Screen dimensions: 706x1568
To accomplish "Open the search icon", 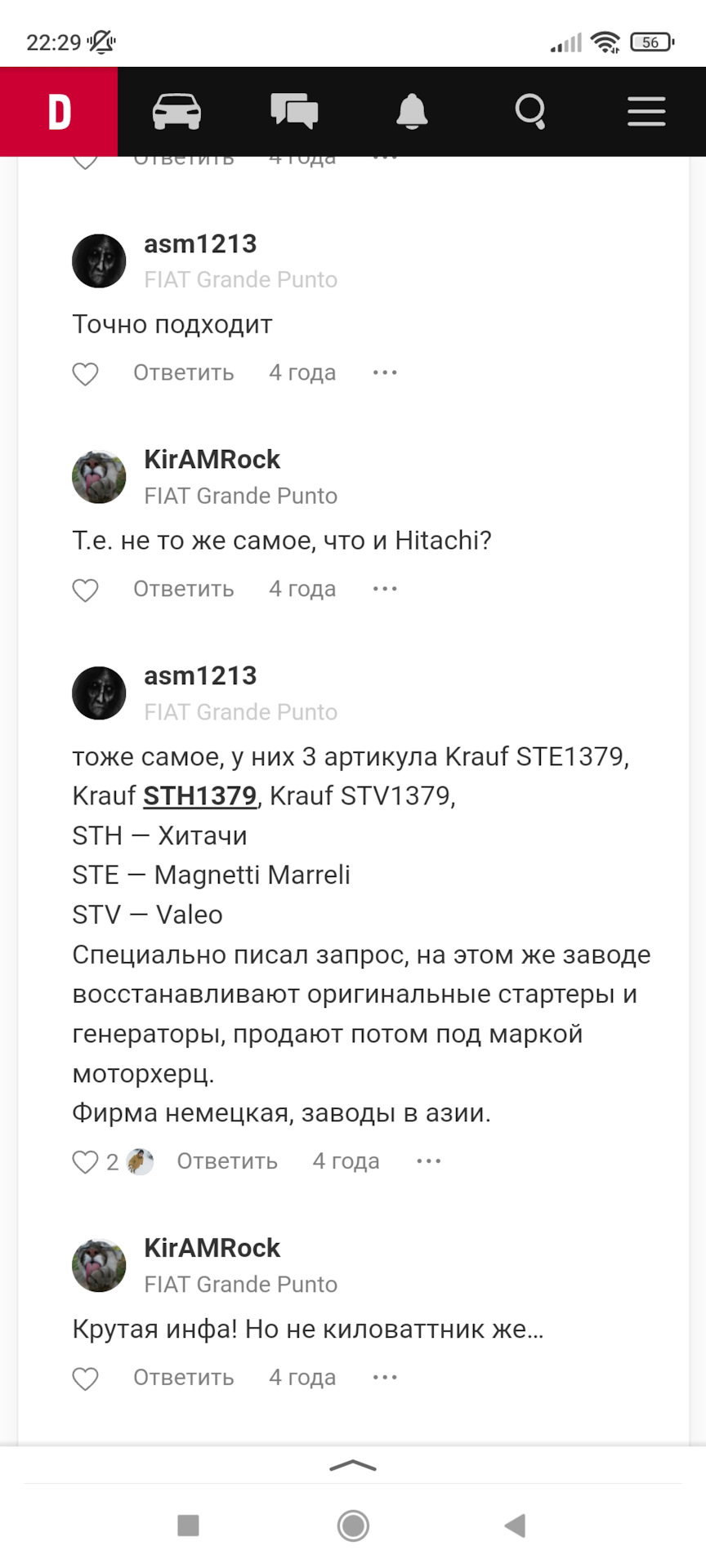I will (529, 112).
